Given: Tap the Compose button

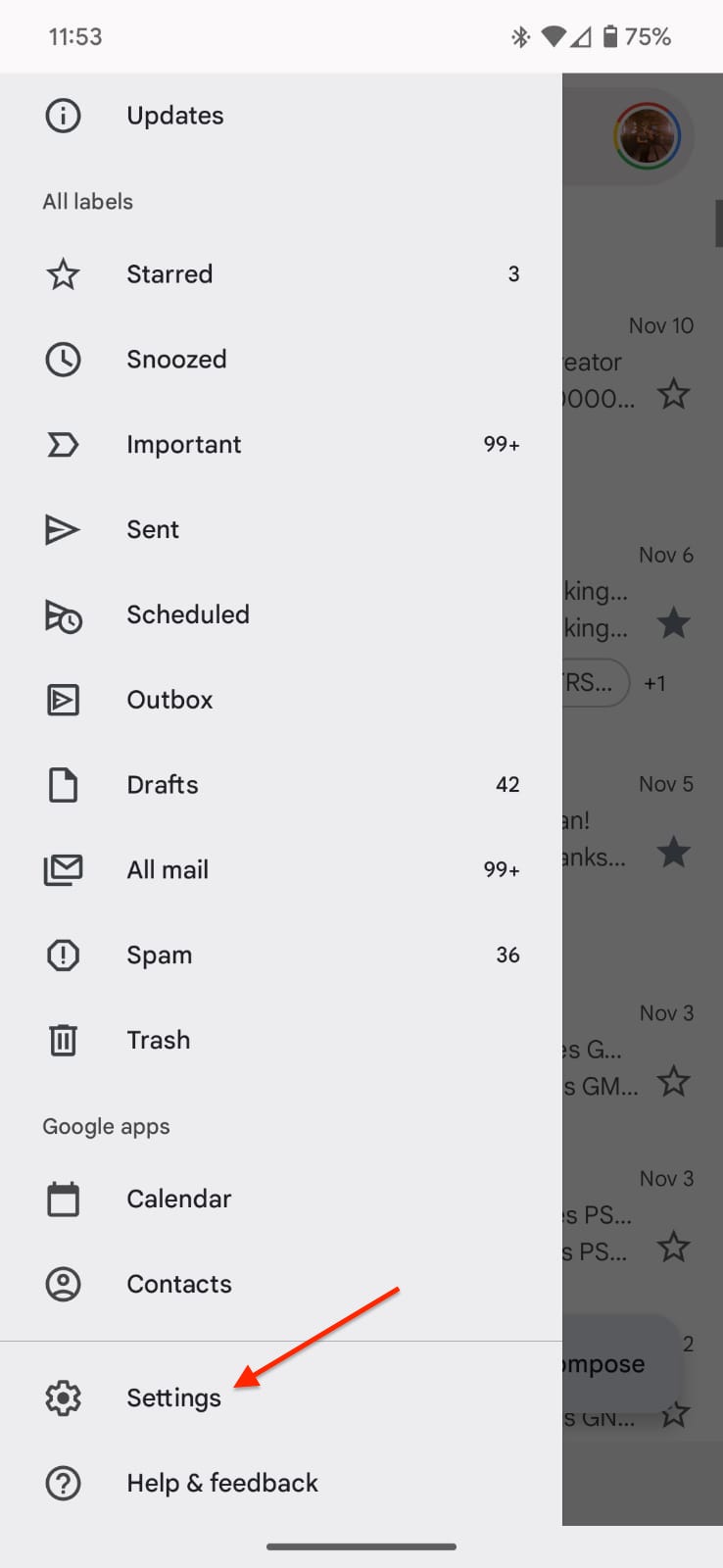Looking at the screenshot, I should point(617,1362).
